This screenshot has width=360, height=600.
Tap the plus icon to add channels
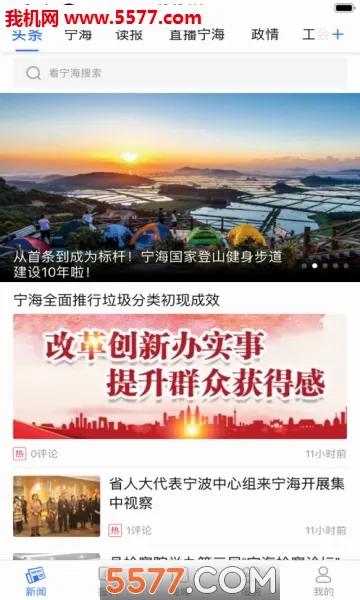coord(337,34)
